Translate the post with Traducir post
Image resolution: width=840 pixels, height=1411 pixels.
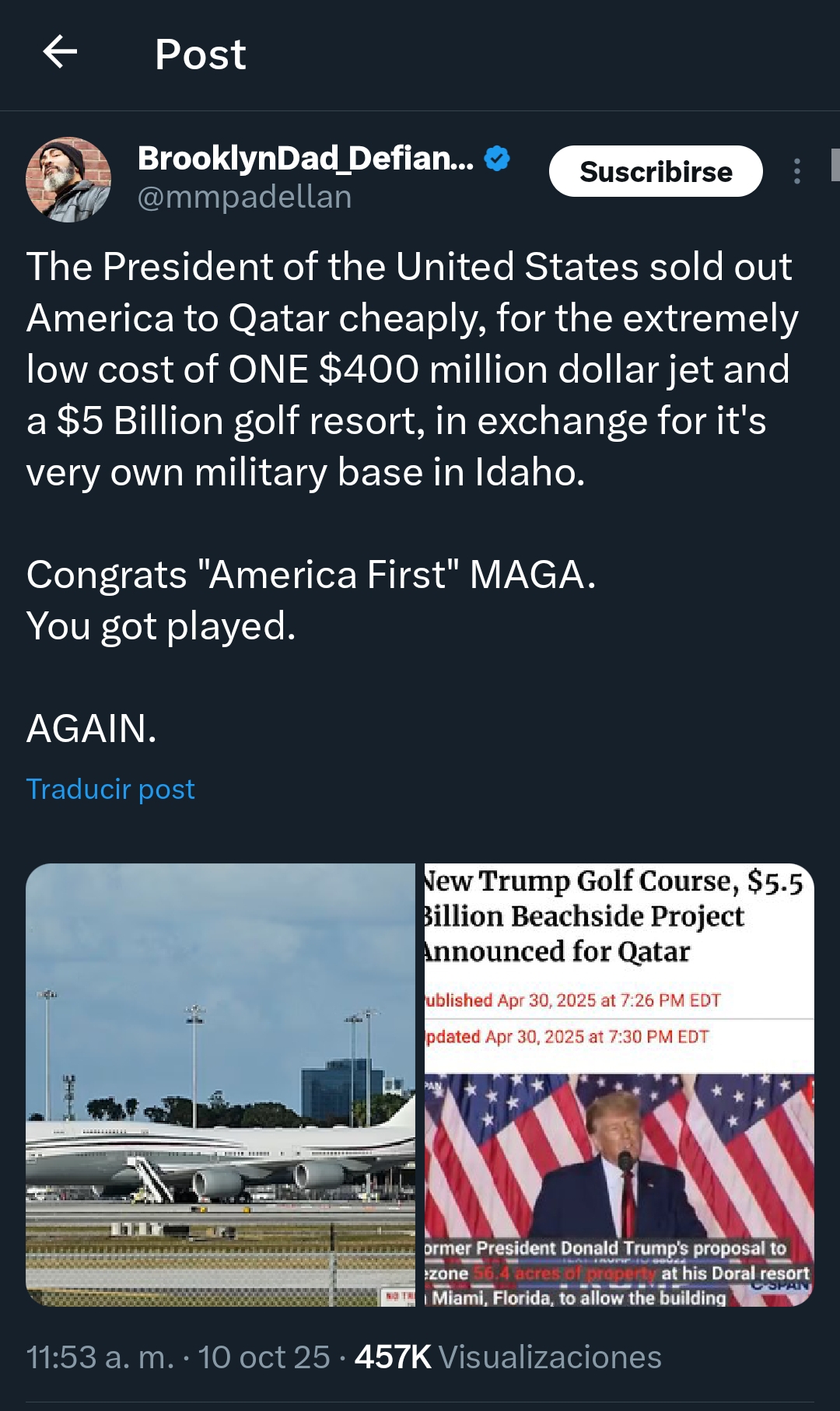pos(110,789)
